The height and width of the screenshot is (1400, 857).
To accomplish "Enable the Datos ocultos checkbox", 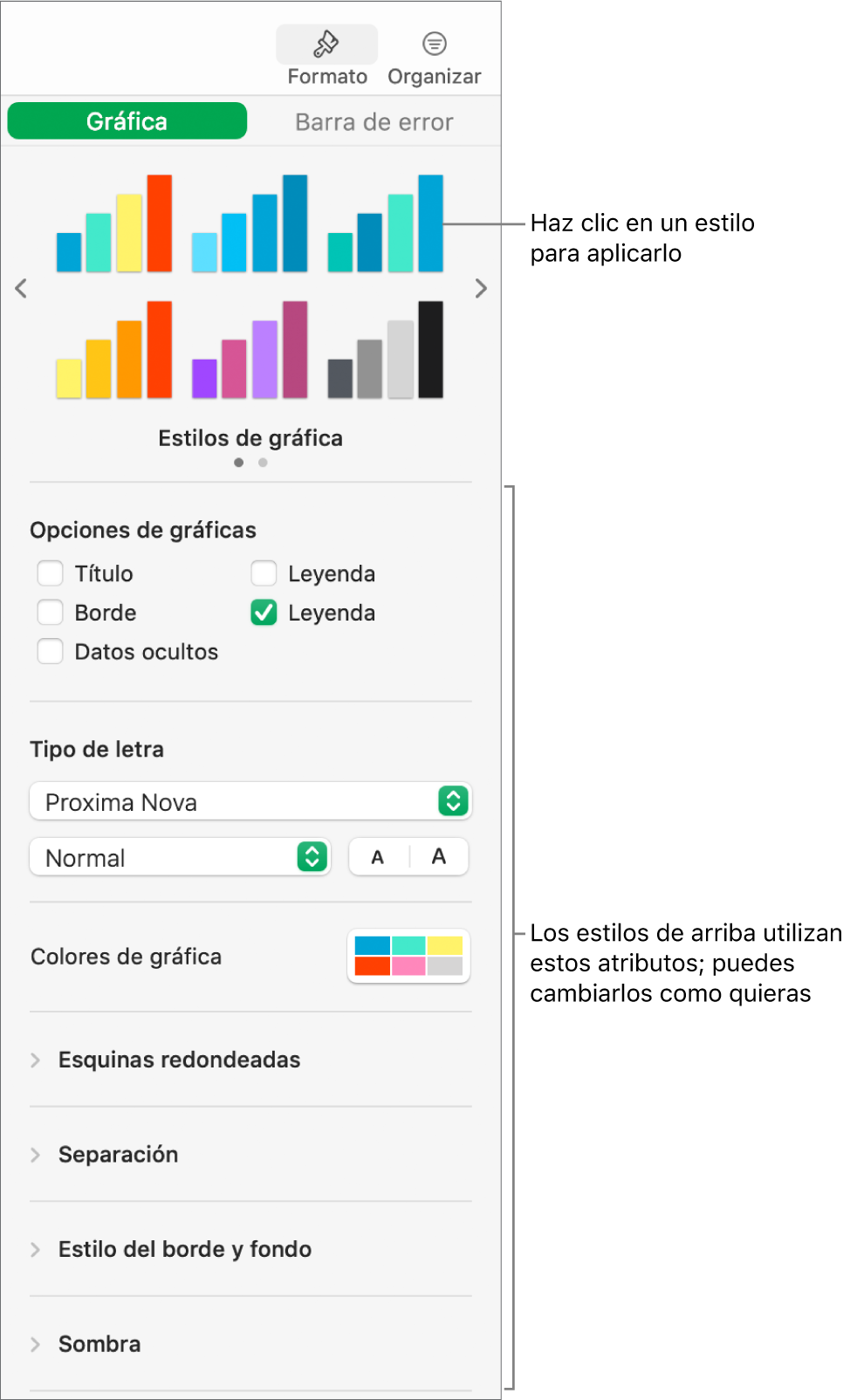I will tap(51, 652).
